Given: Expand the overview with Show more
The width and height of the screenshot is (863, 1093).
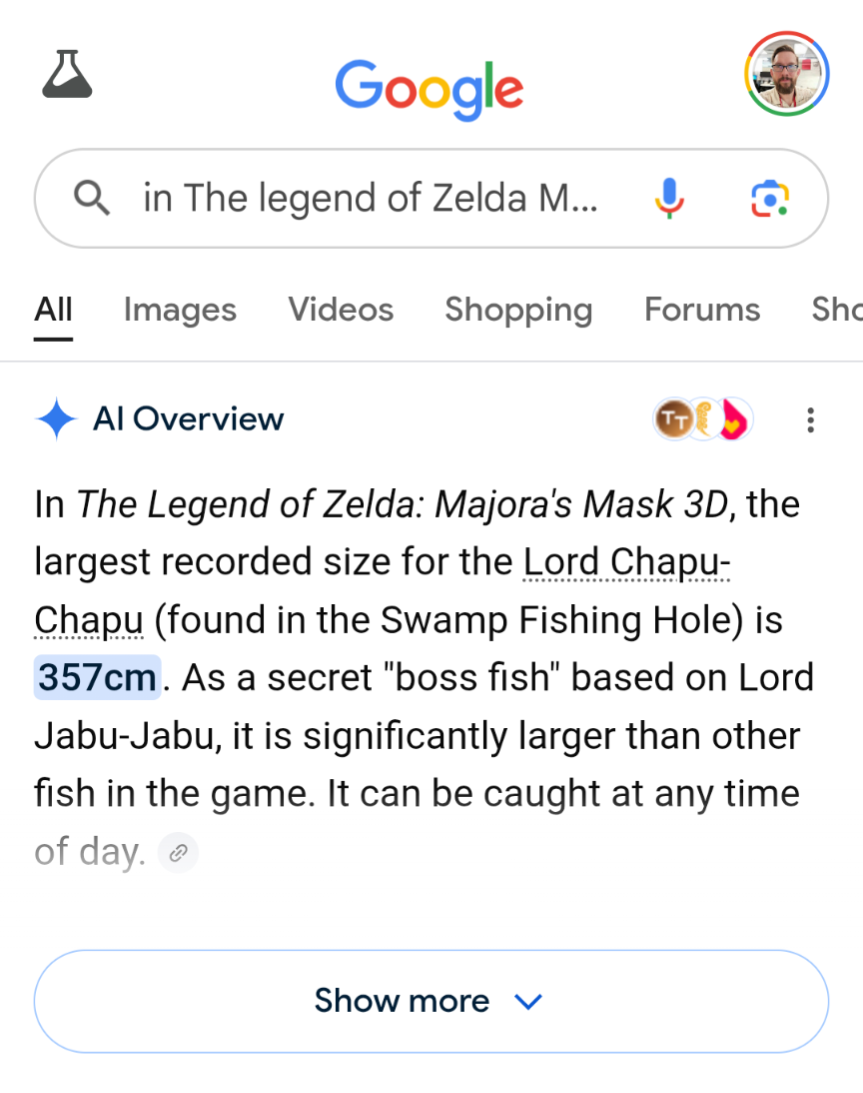Looking at the screenshot, I should tap(431, 1001).
